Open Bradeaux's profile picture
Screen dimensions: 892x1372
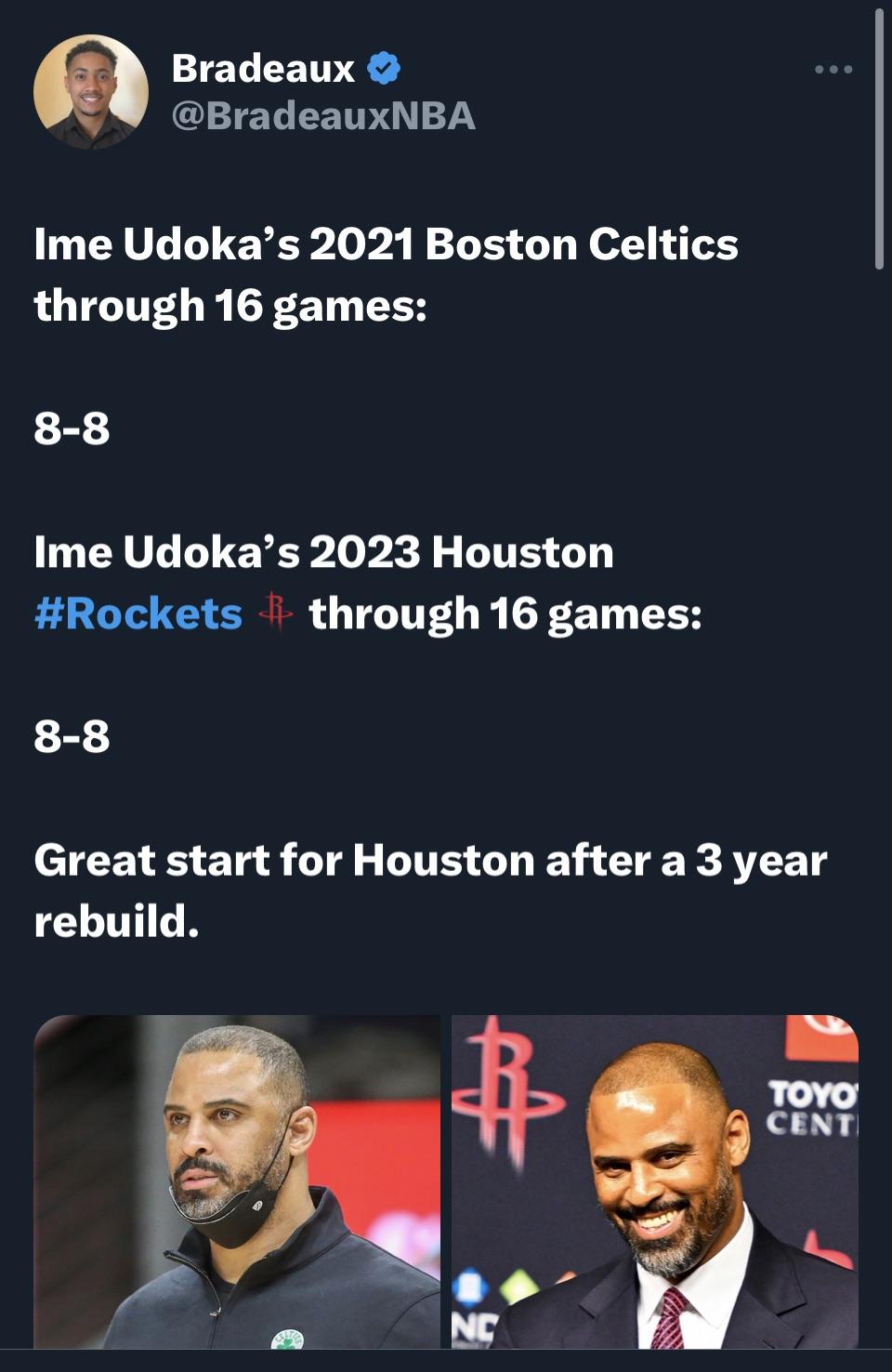point(90,91)
